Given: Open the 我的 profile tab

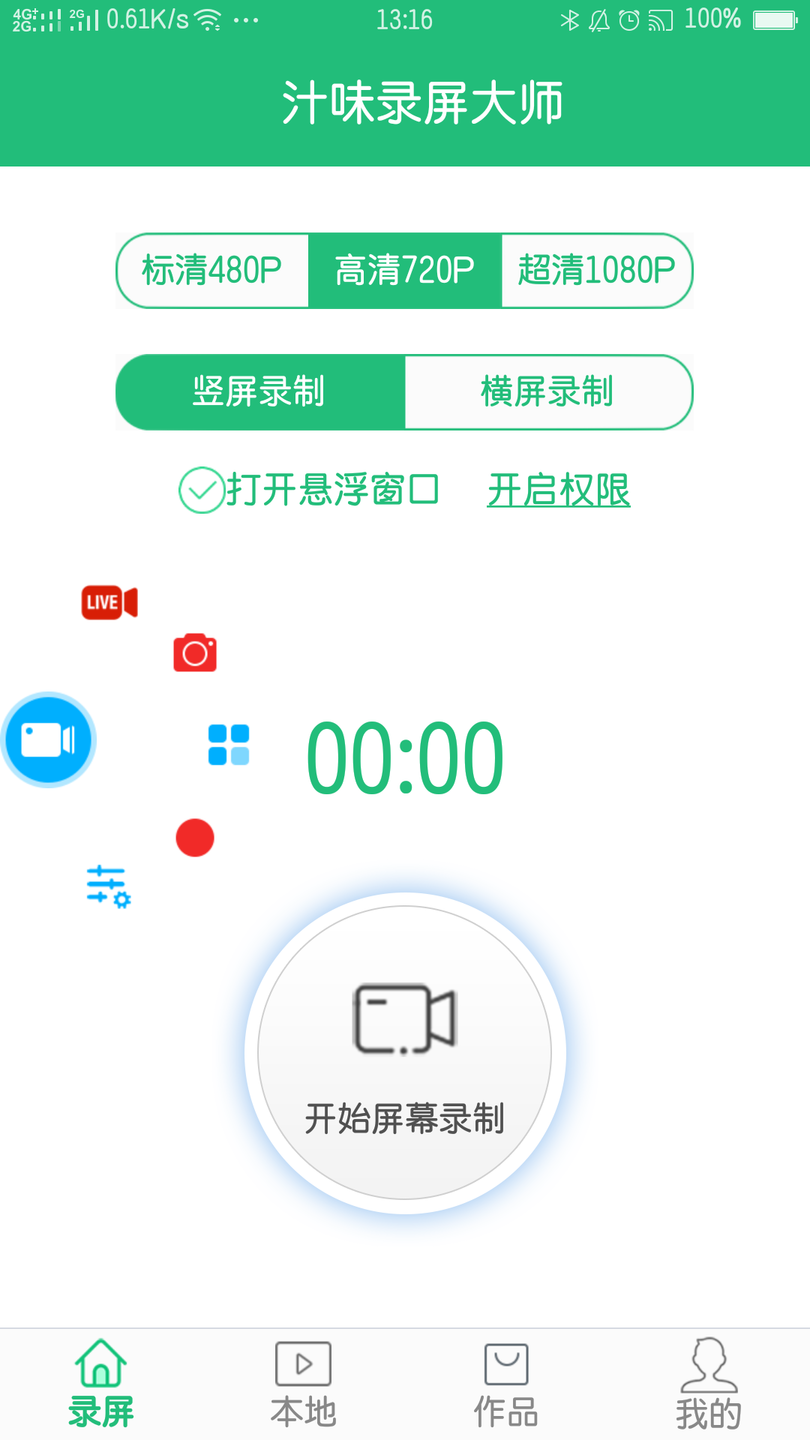Looking at the screenshot, I should point(709,1383).
